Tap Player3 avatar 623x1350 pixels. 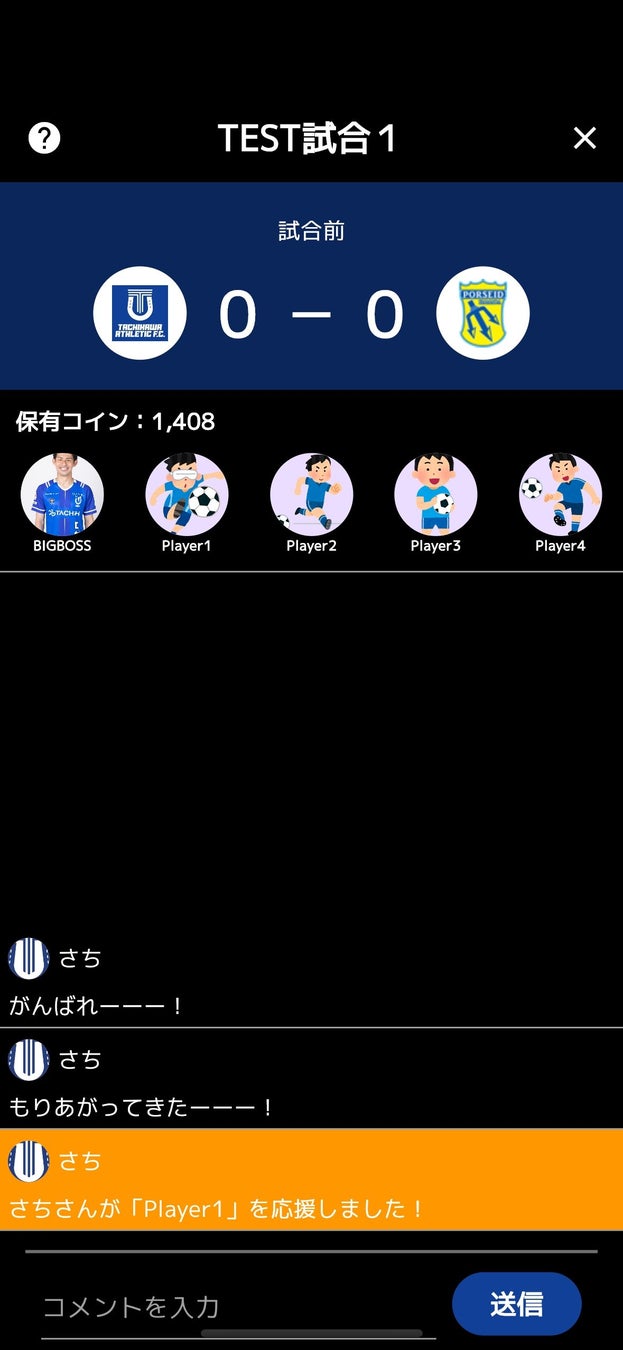(435, 495)
